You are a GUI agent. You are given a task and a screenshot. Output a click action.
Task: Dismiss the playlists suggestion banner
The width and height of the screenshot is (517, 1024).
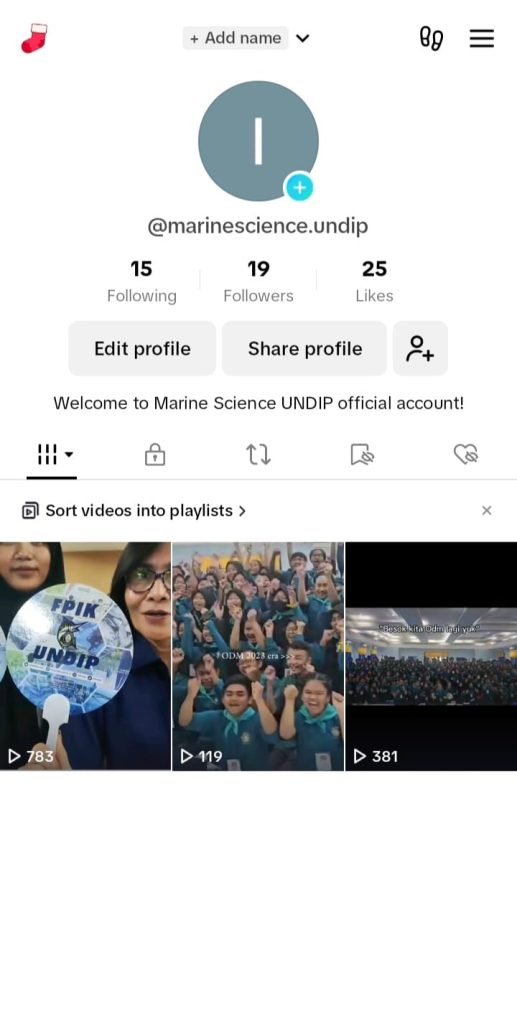point(486,510)
